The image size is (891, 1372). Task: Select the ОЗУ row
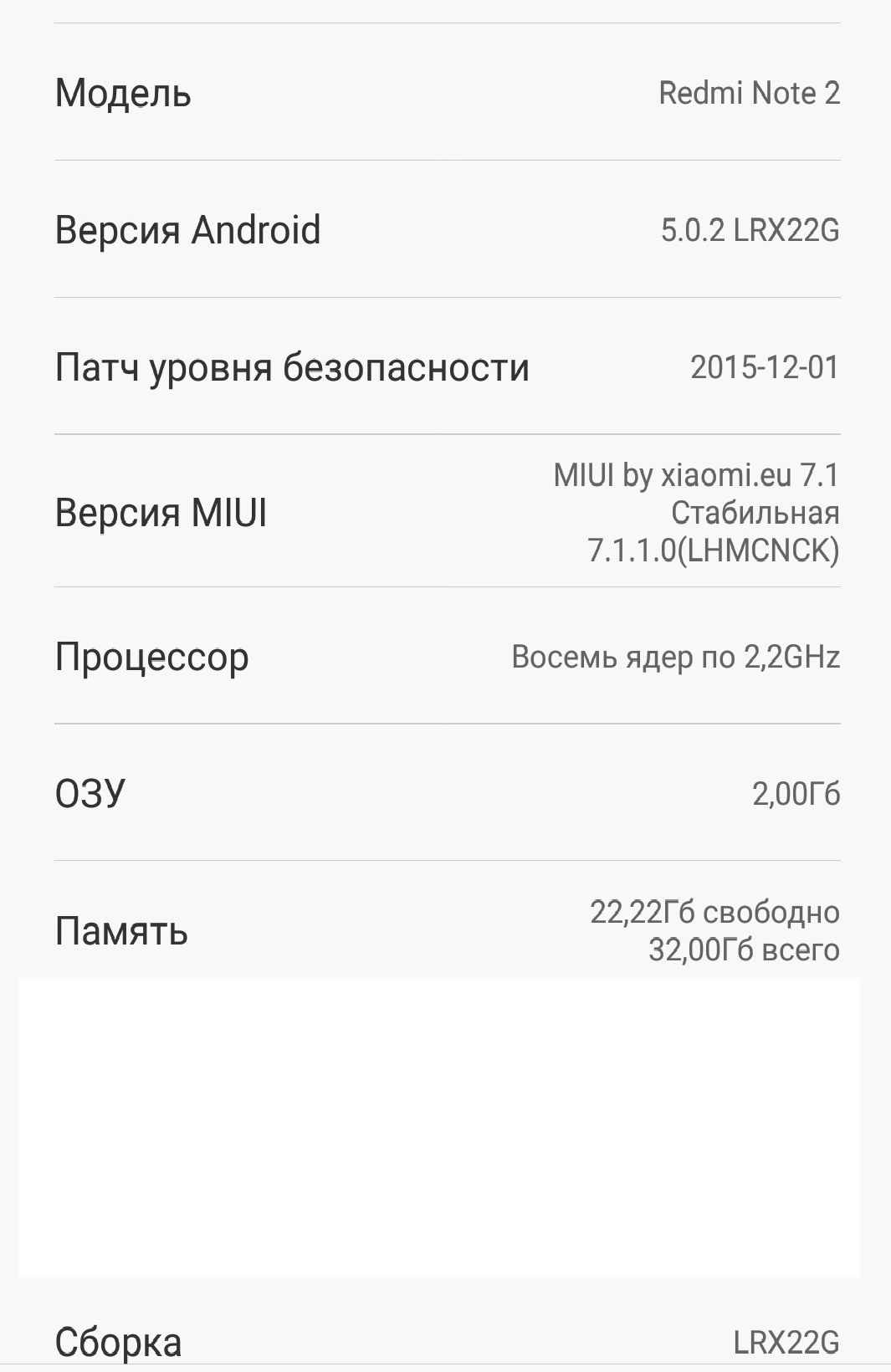click(445, 792)
